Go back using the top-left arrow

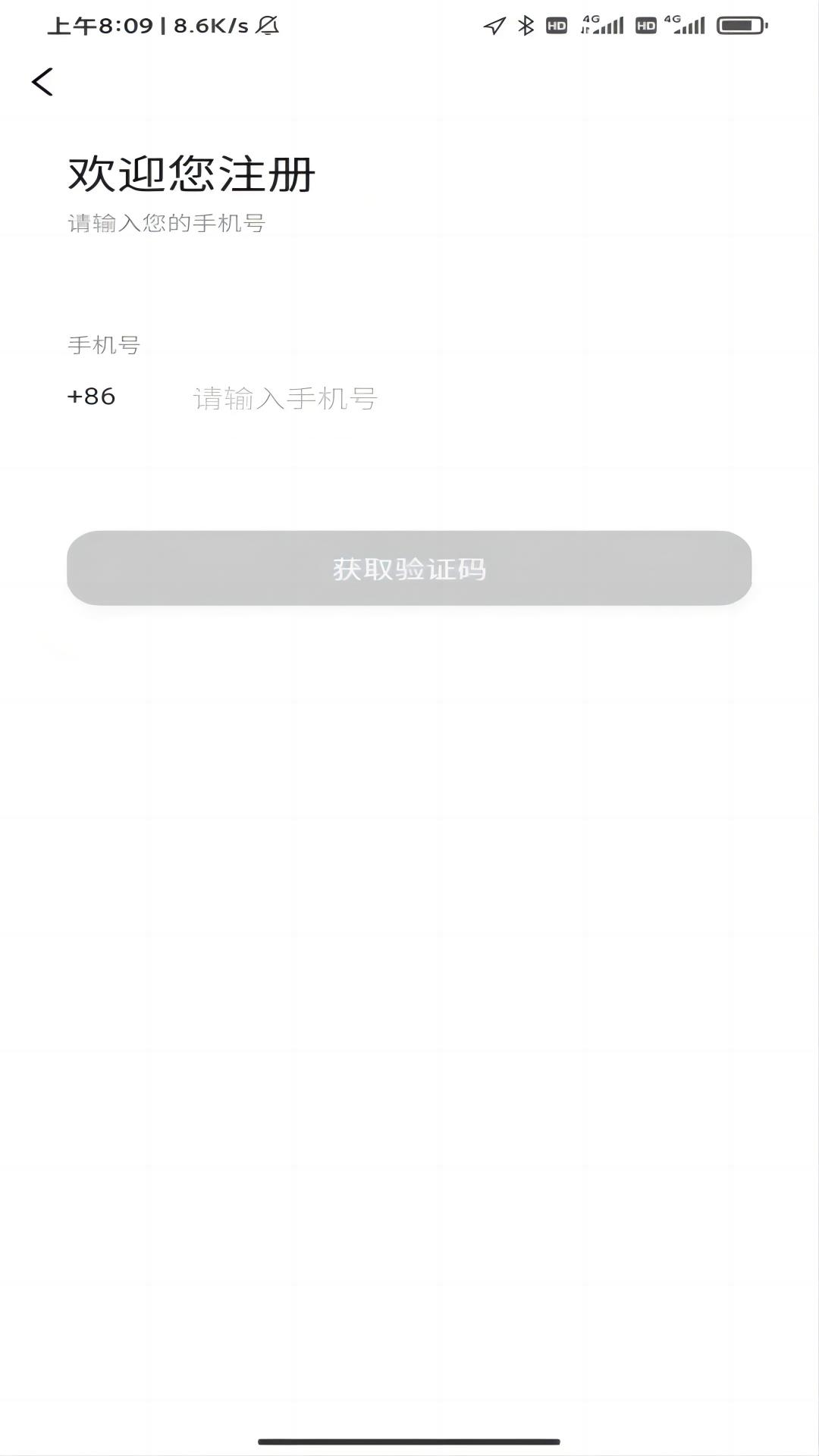click(x=42, y=82)
